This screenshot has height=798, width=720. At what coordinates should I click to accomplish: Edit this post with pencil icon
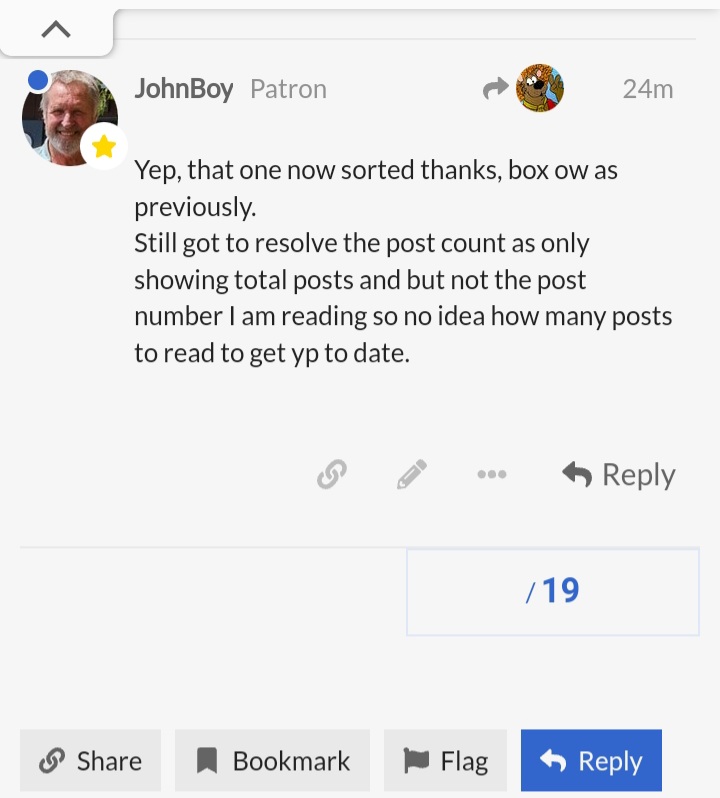click(412, 474)
